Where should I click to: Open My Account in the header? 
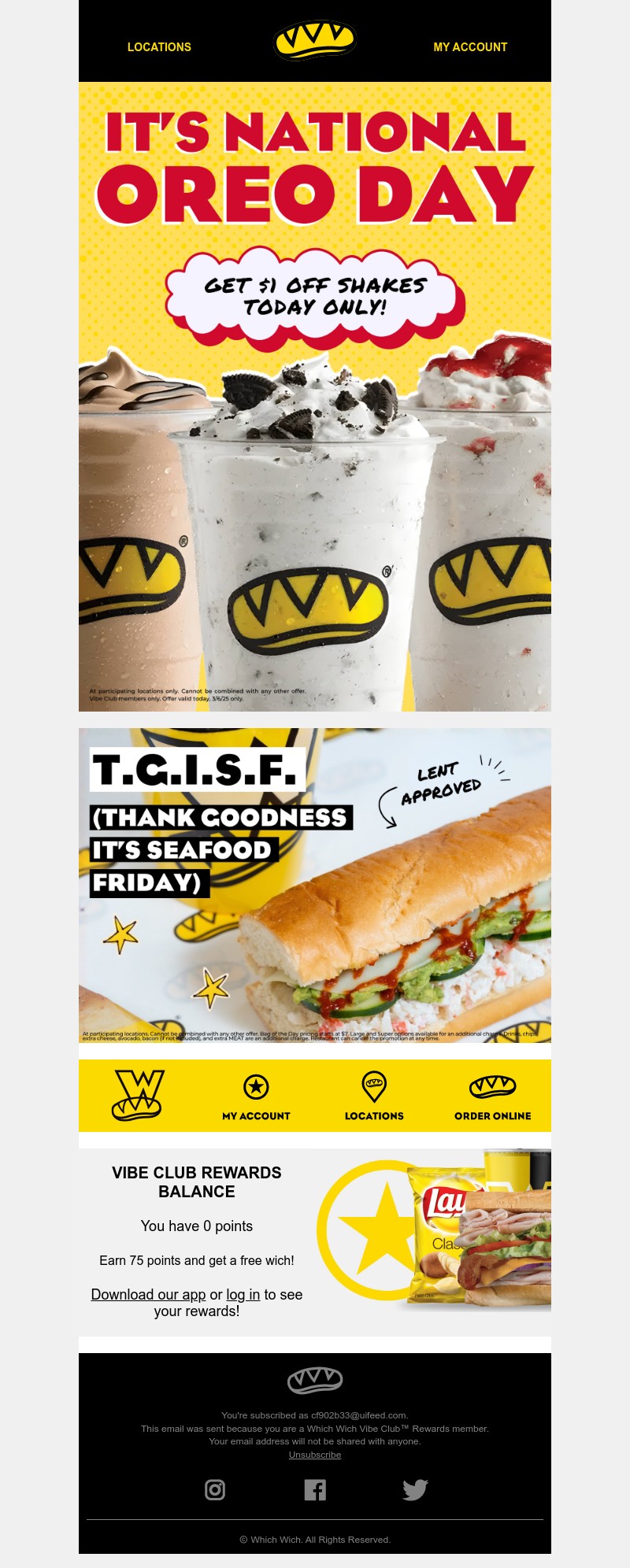pyautogui.click(x=470, y=47)
